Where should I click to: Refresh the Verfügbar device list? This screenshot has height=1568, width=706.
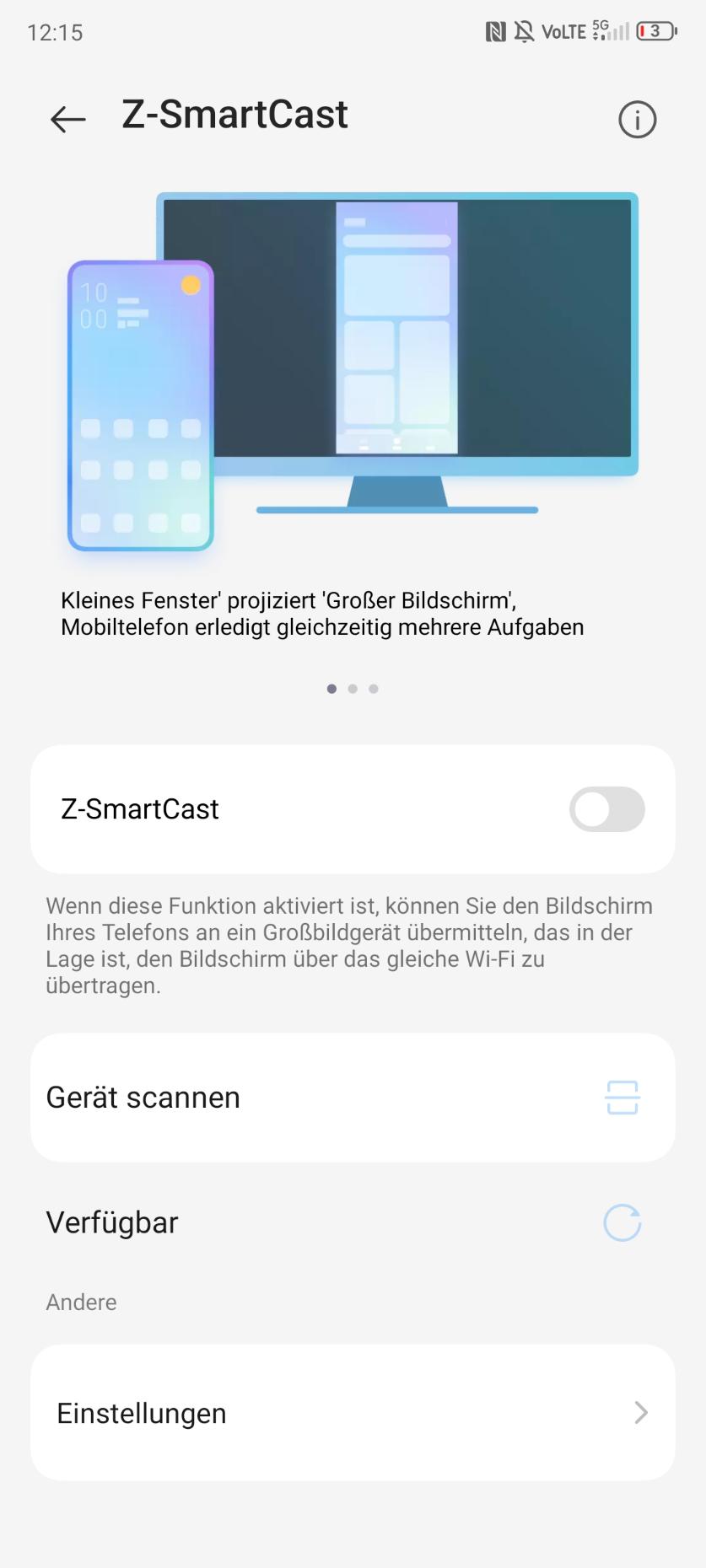pos(622,1222)
